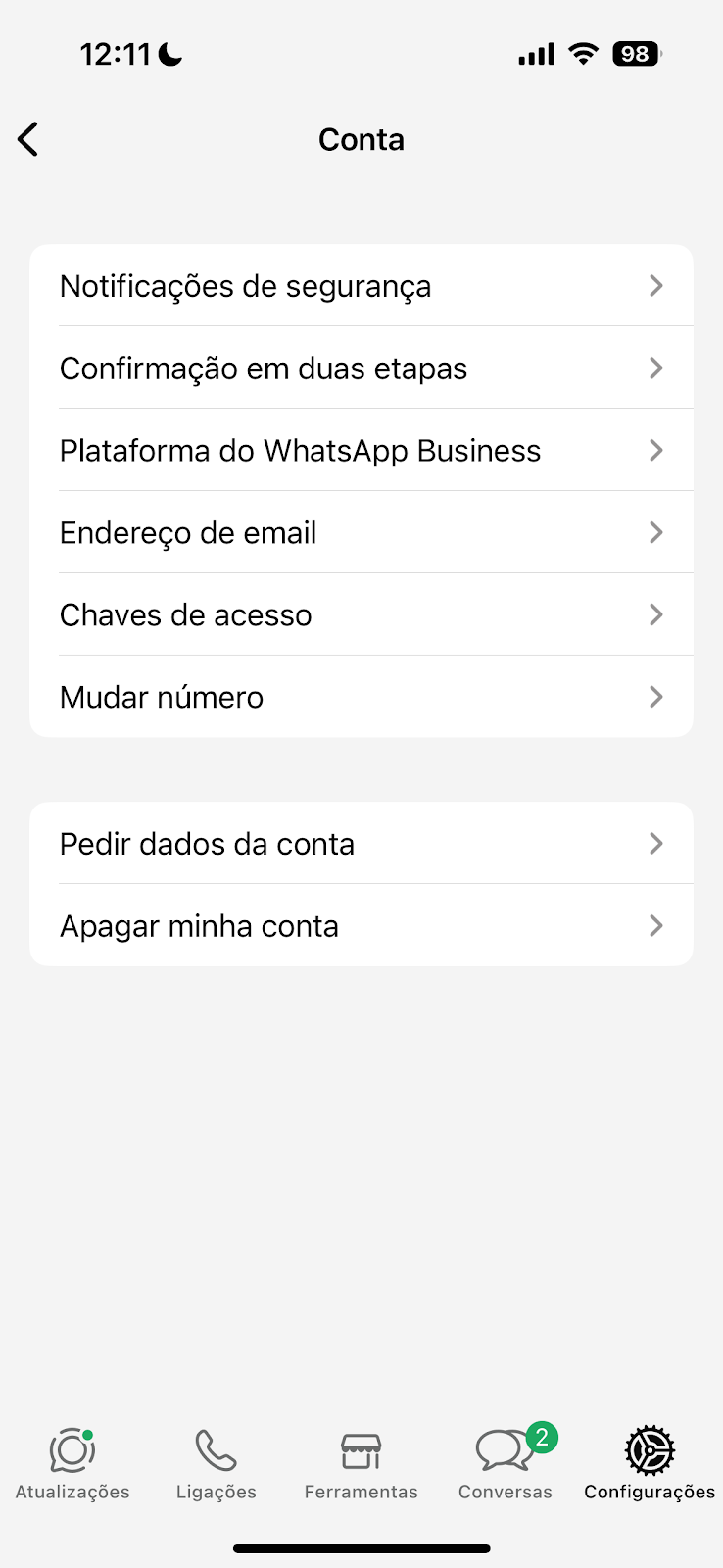723x1568 pixels.
Task: Tap the Configurações tab
Action: (650, 1464)
